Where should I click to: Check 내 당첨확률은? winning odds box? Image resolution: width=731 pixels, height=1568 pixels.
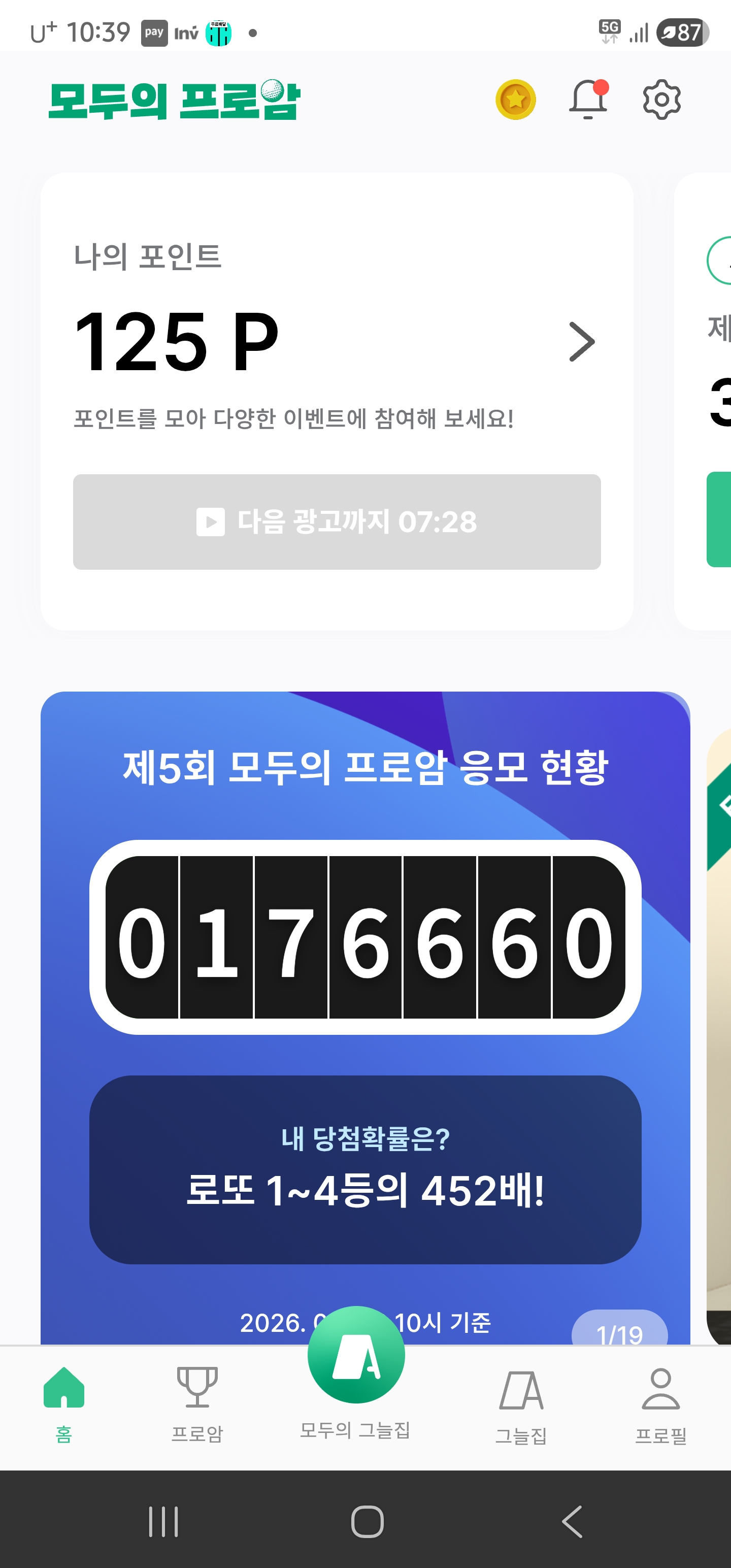[365, 1169]
